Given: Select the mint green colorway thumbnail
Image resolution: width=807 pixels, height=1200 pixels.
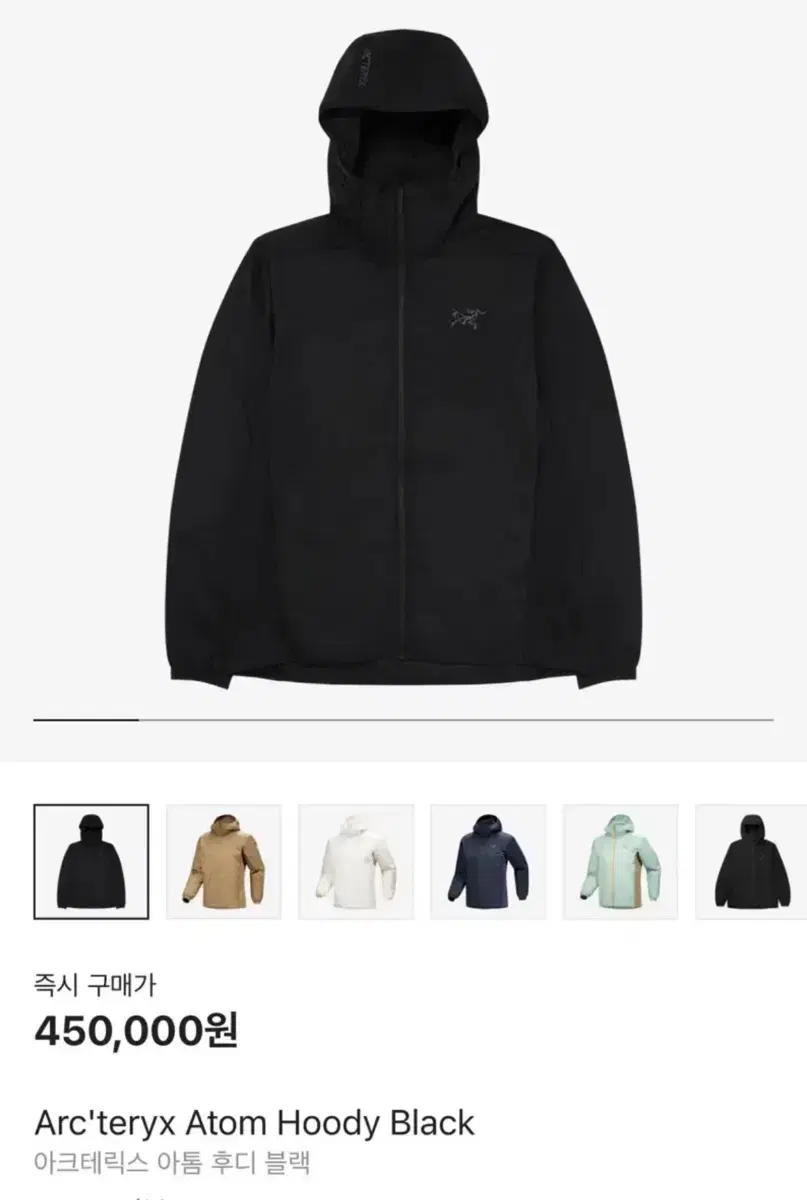Looking at the screenshot, I should (x=620, y=860).
